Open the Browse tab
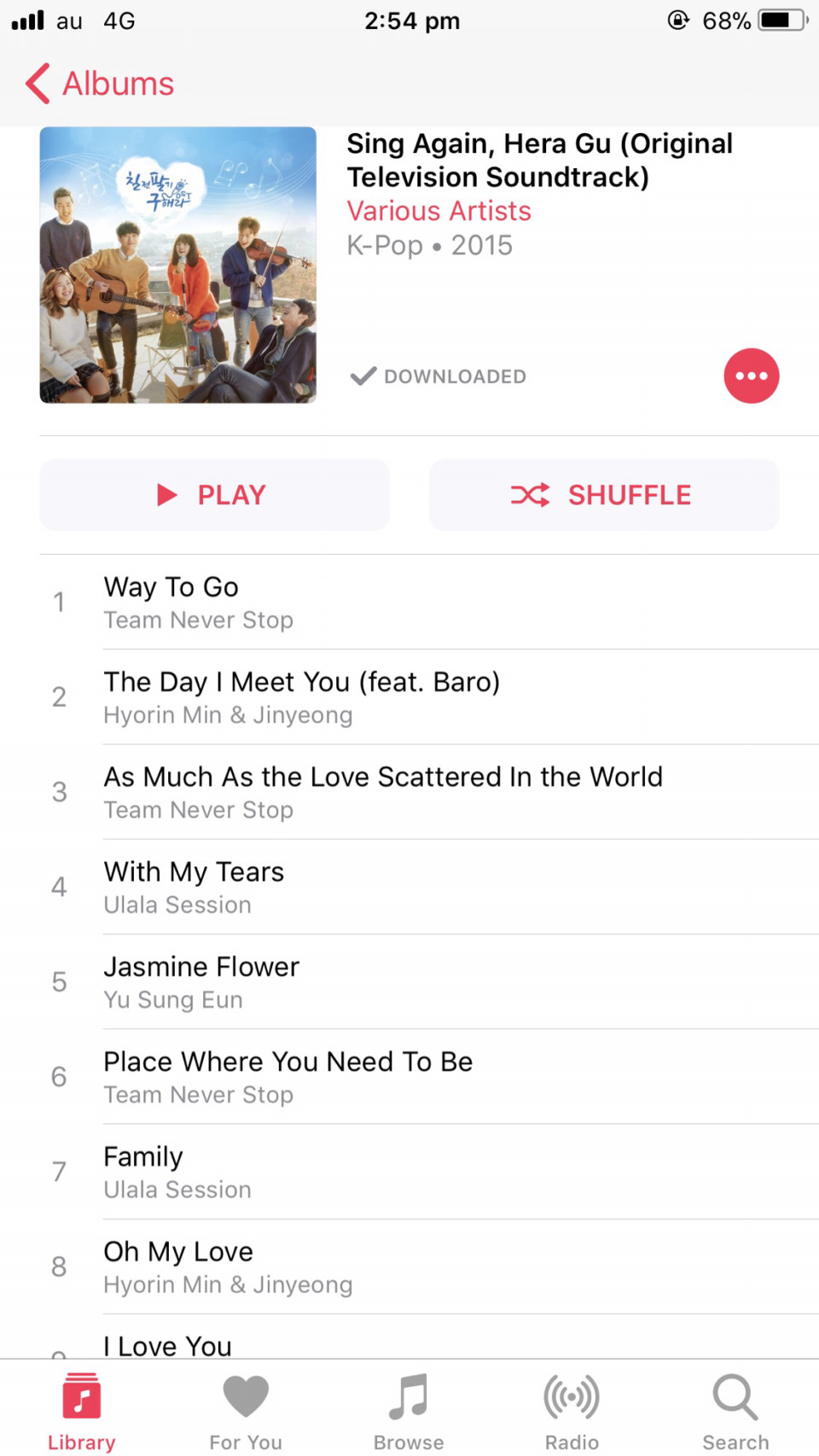The width and height of the screenshot is (819, 1456). [409, 1411]
